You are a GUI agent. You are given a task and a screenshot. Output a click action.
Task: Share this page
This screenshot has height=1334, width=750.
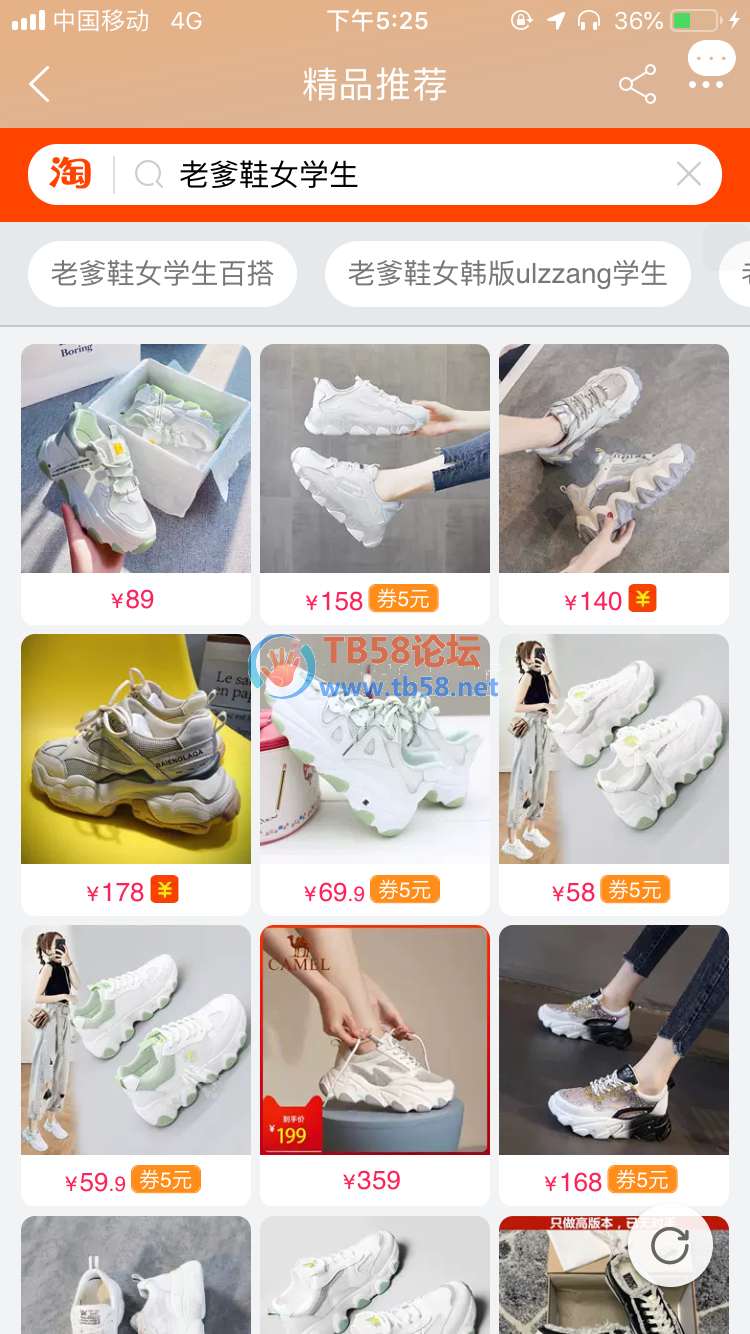(x=637, y=85)
